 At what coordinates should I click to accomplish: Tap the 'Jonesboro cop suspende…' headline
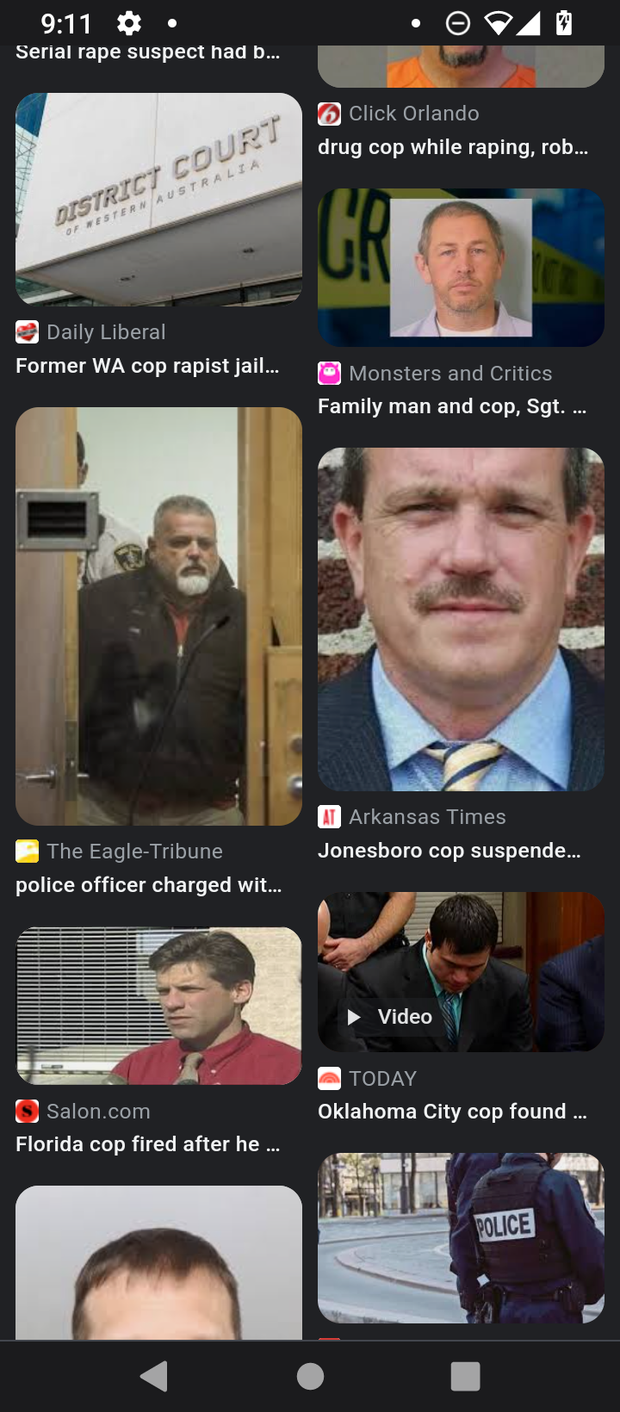449,851
